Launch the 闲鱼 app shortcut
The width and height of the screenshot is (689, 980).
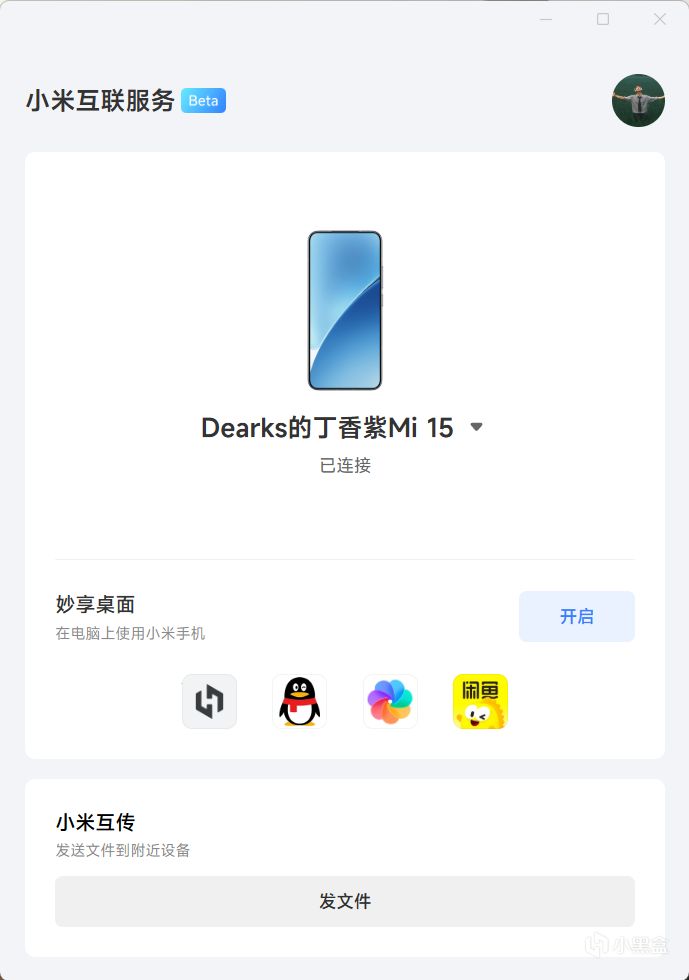click(x=480, y=701)
